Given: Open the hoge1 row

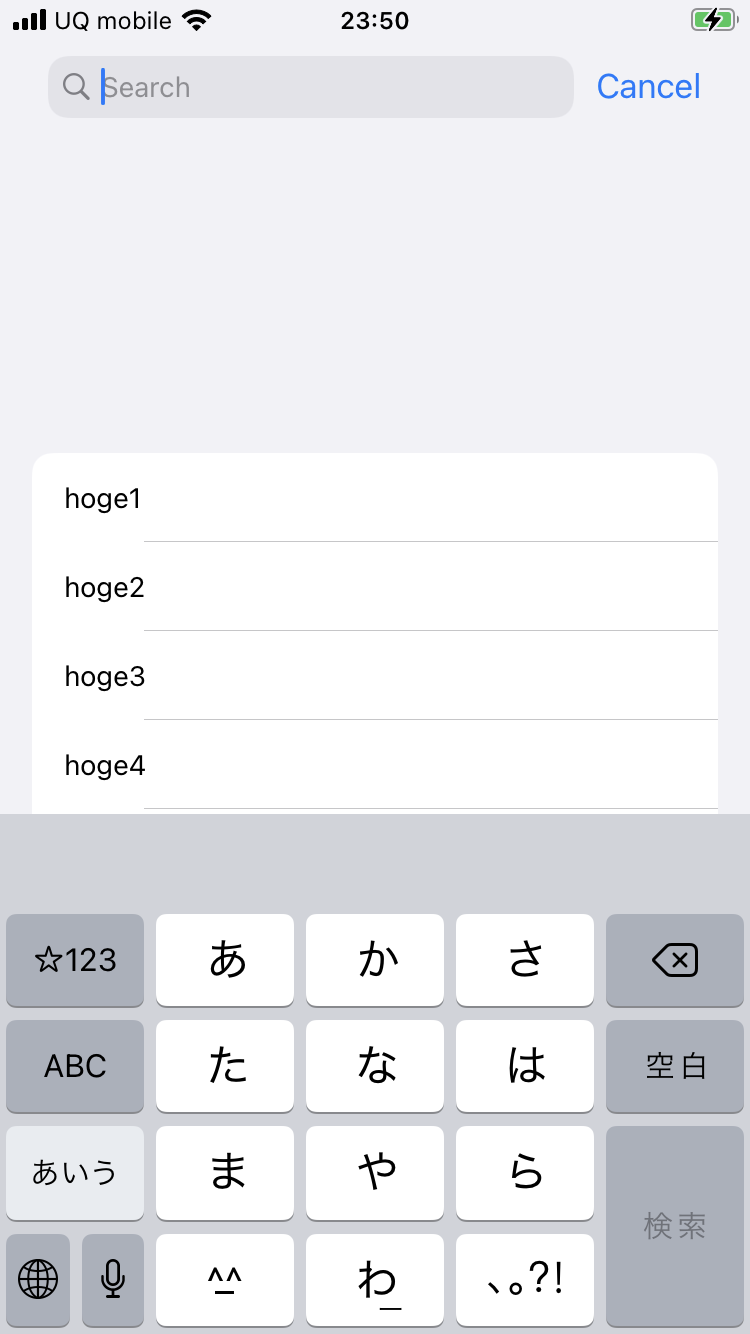Looking at the screenshot, I should [x=375, y=498].
